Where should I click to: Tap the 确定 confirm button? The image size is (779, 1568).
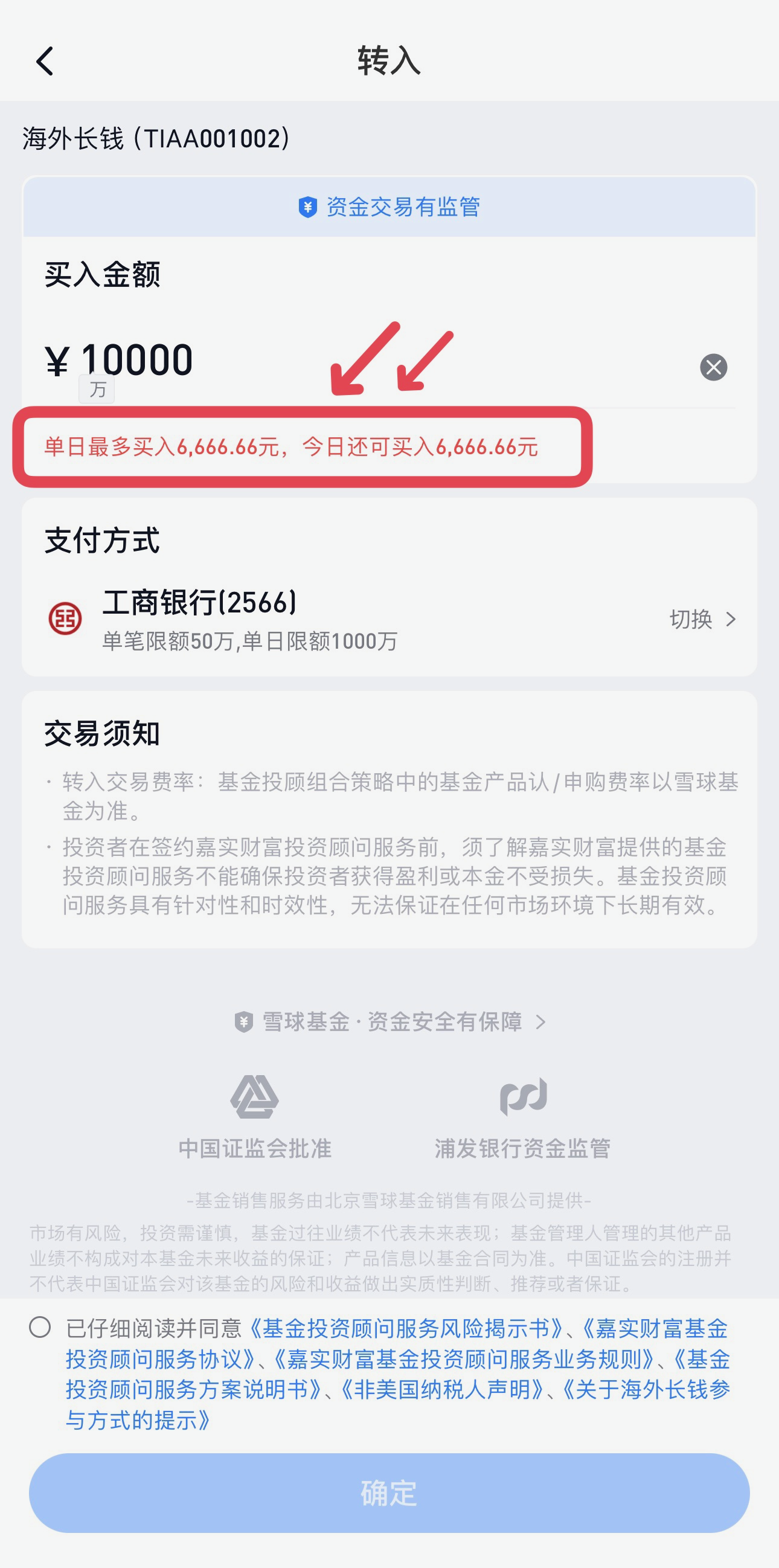click(389, 1492)
